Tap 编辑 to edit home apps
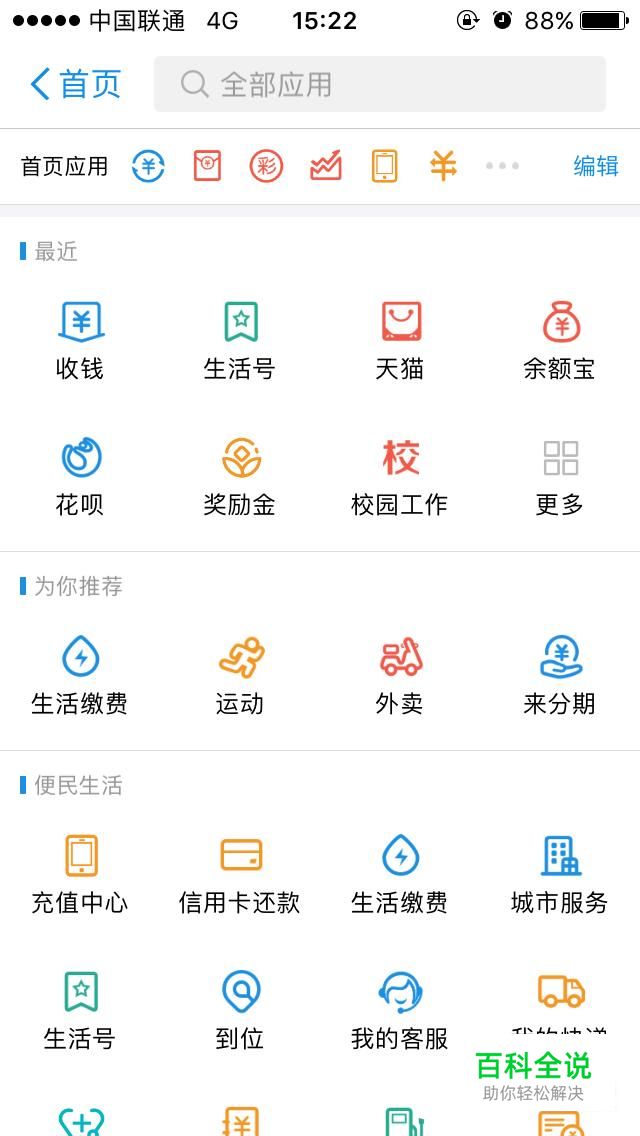 pyautogui.click(x=596, y=166)
